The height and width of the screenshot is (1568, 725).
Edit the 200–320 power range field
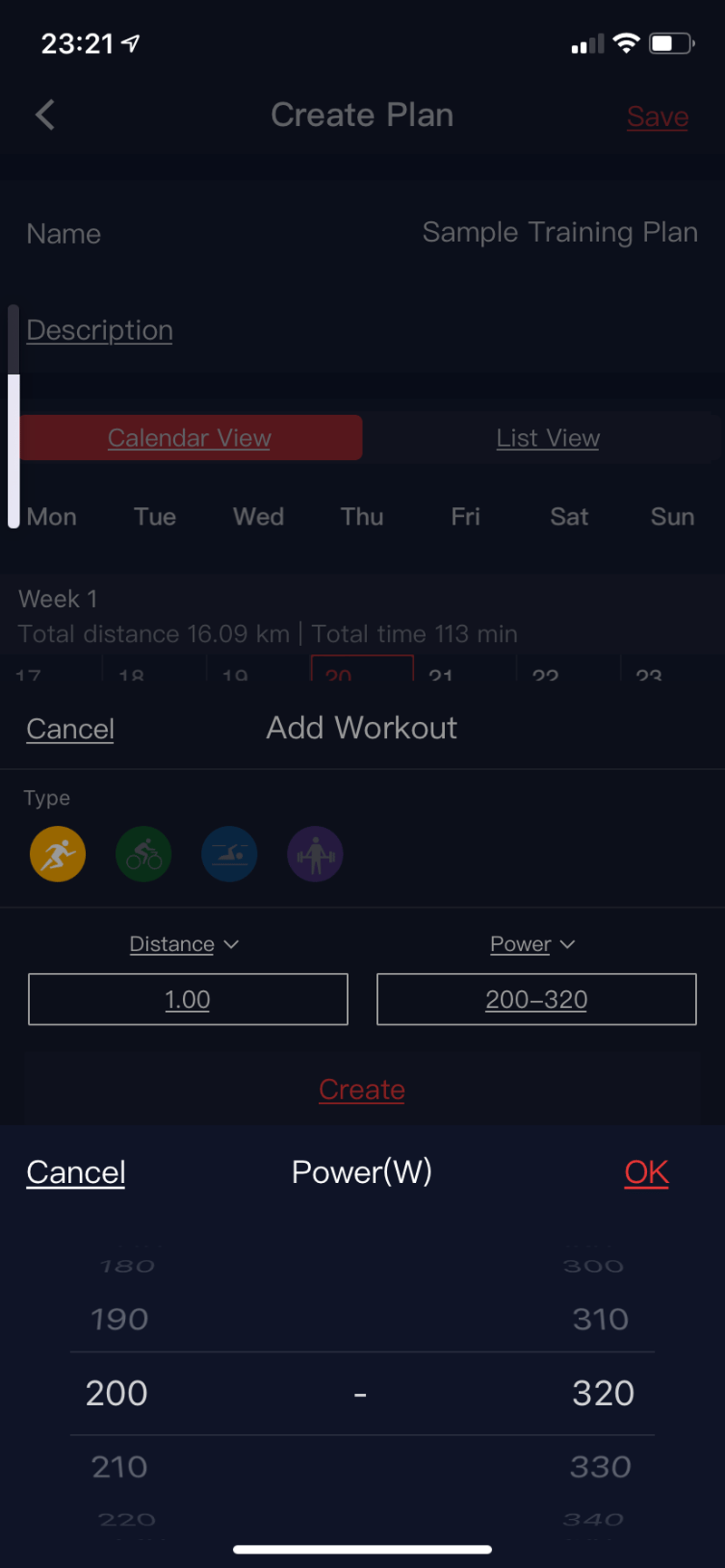(536, 999)
